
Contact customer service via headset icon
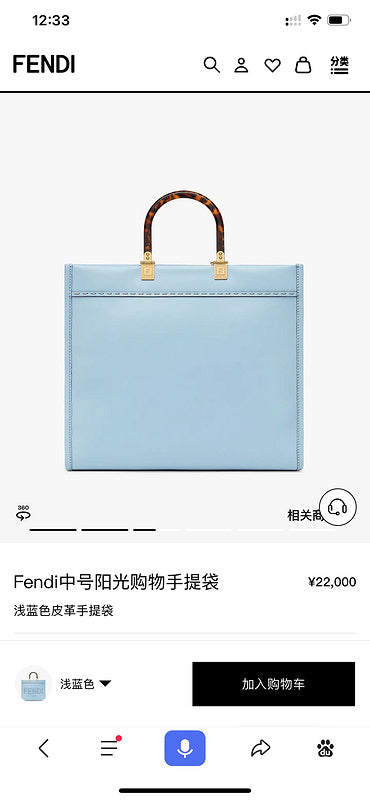click(x=337, y=507)
